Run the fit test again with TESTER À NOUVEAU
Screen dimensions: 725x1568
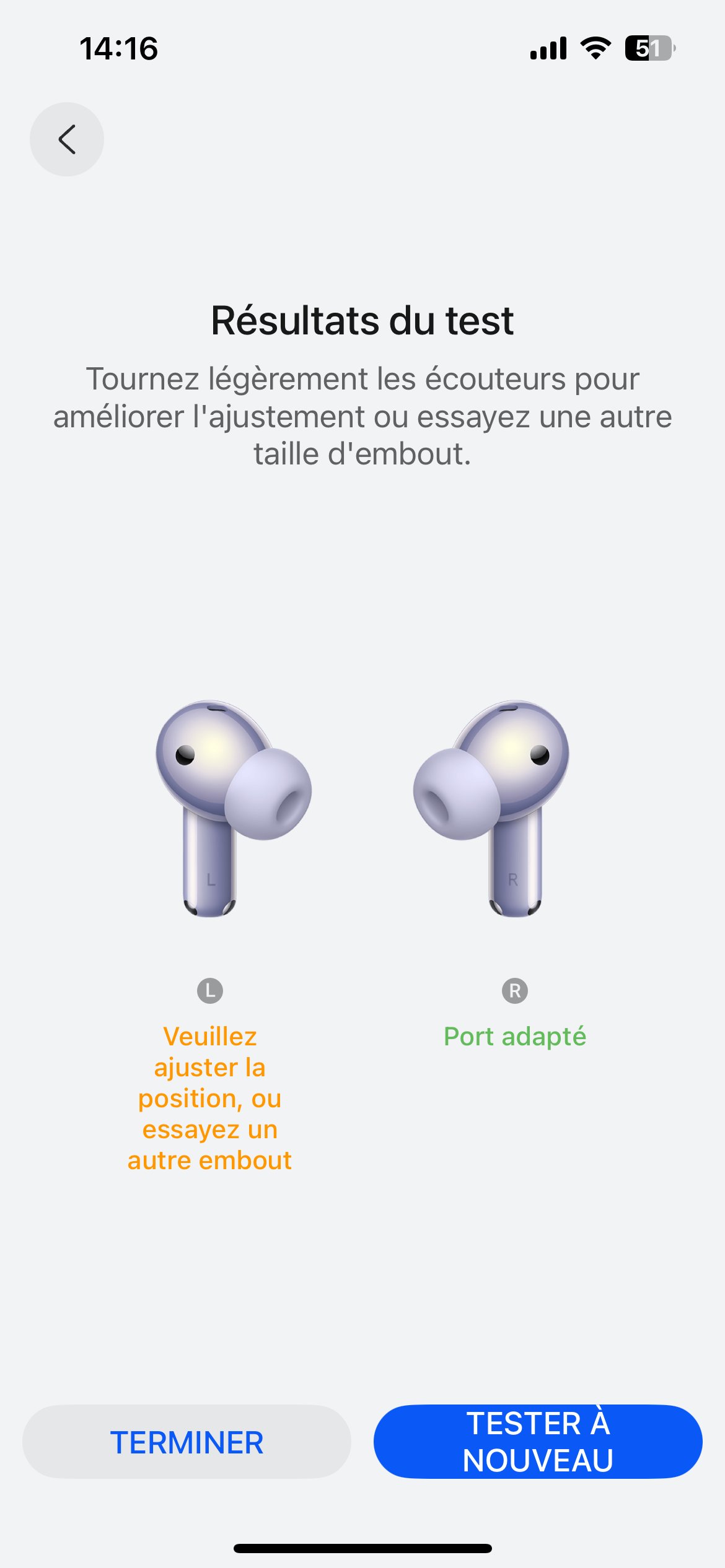coord(537,1442)
